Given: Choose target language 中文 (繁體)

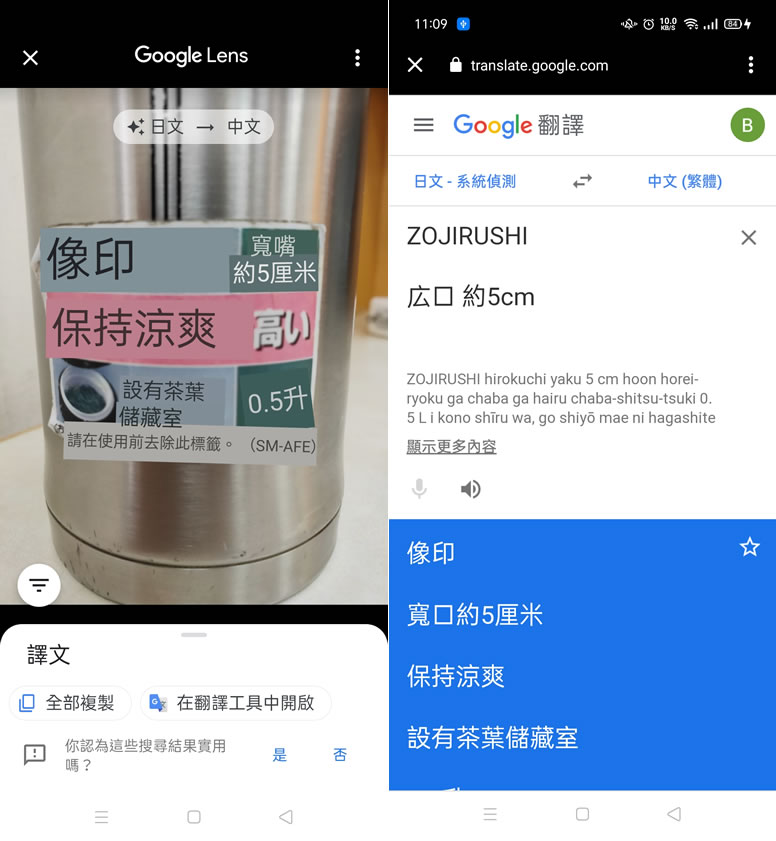Looking at the screenshot, I should click(x=685, y=181).
